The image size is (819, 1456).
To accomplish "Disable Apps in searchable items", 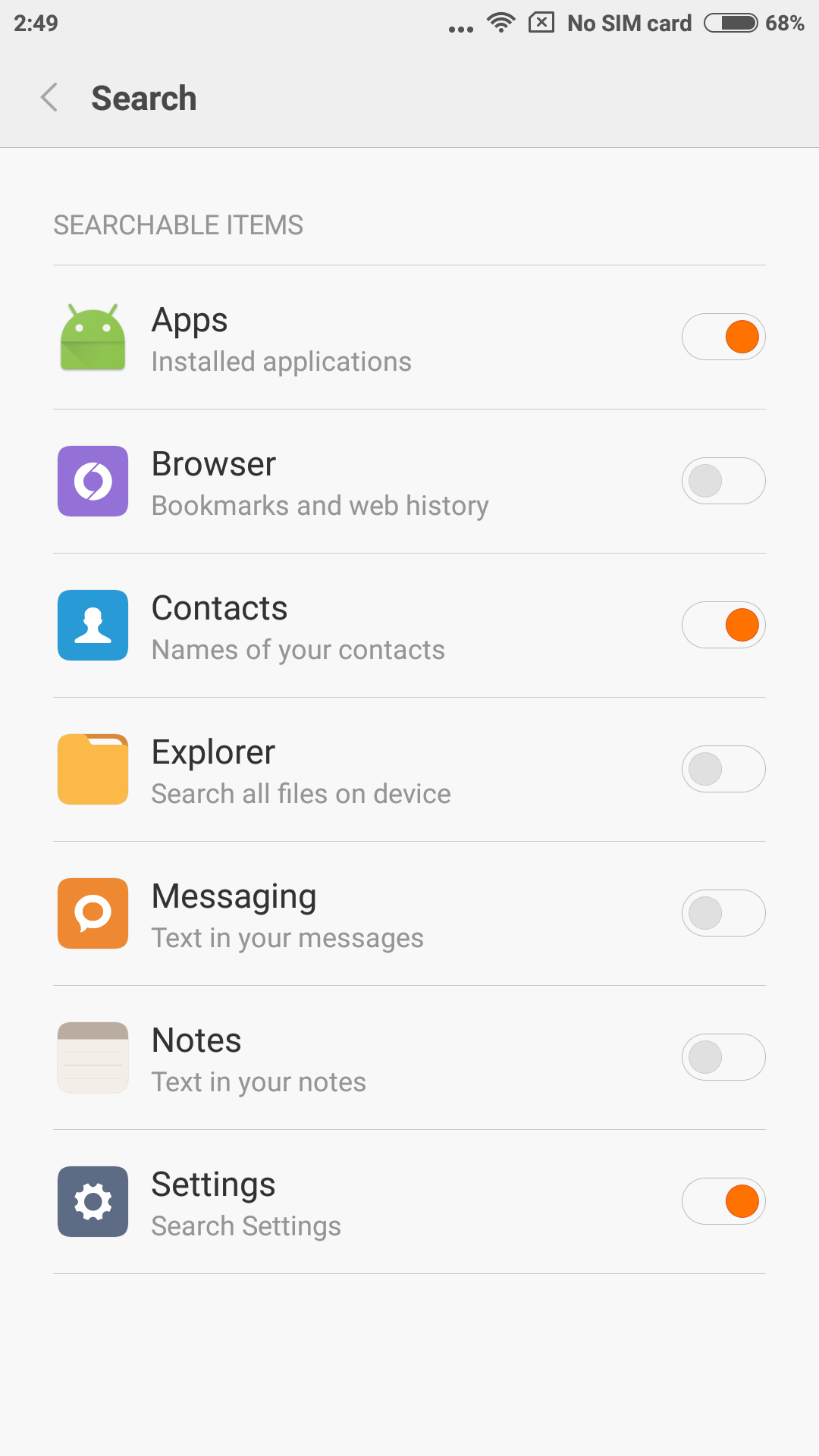I will click(x=723, y=337).
